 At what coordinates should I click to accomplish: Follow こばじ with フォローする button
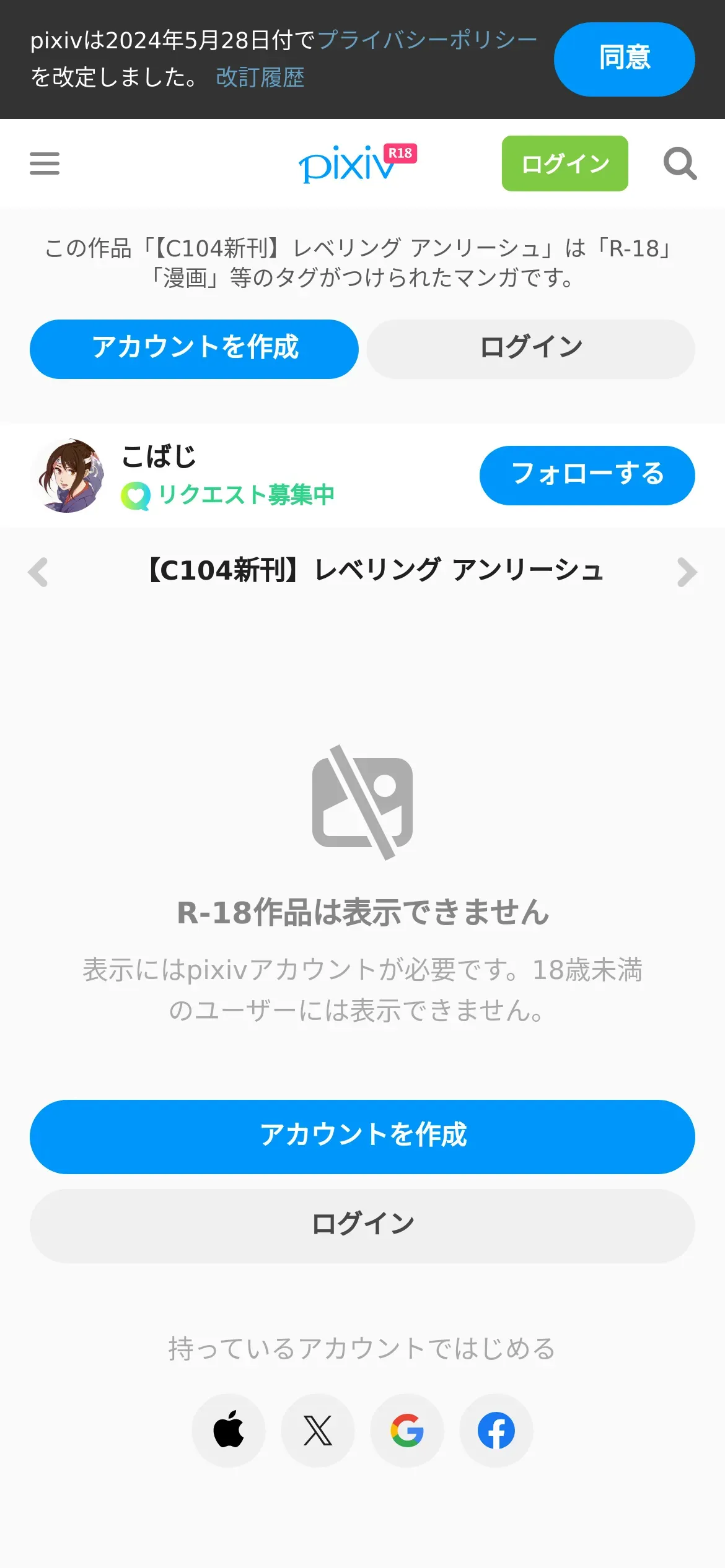point(587,475)
